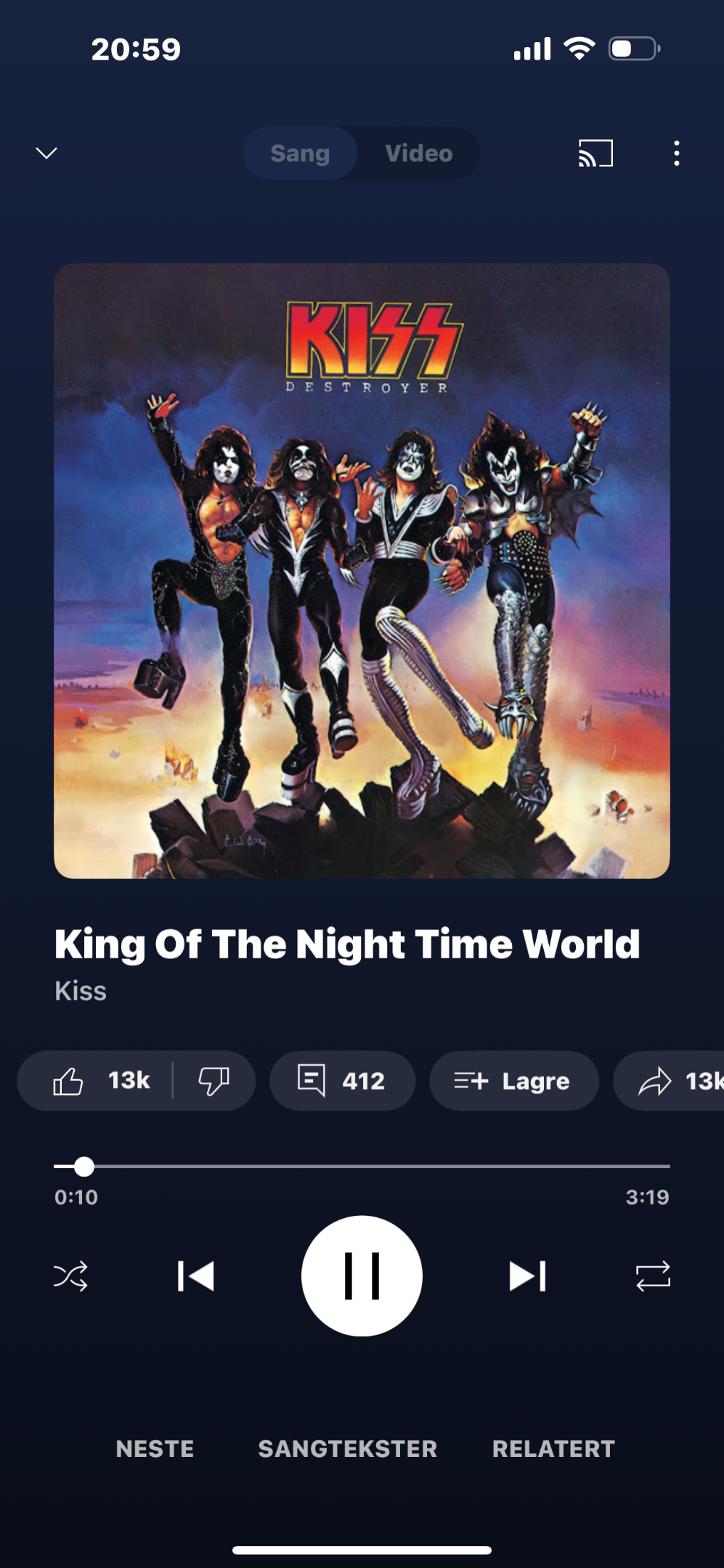
Task: Open the three-dot overflow menu
Action: (x=677, y=153)
